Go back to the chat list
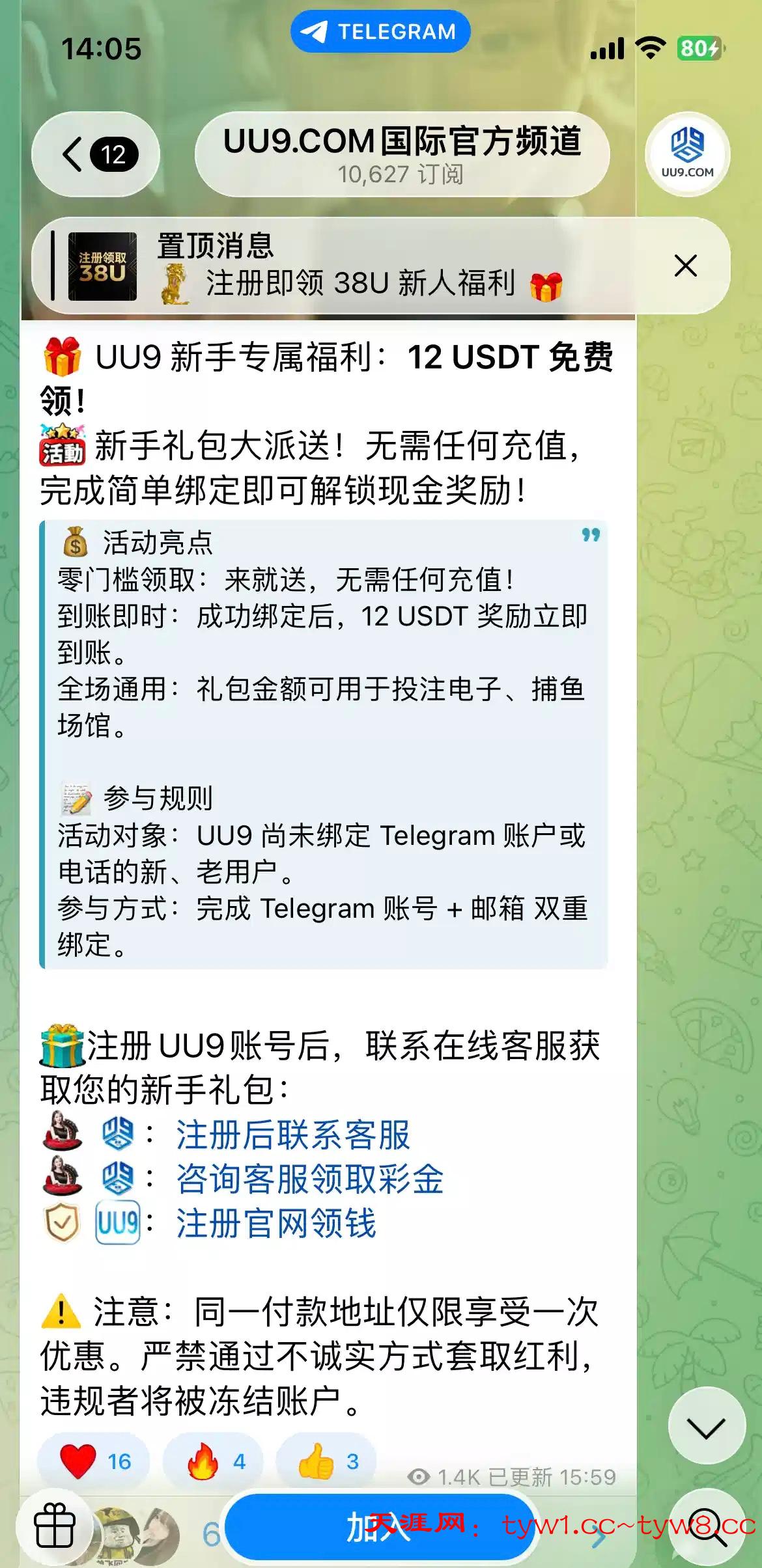The image size is (762, 1568). pos(95,155)
